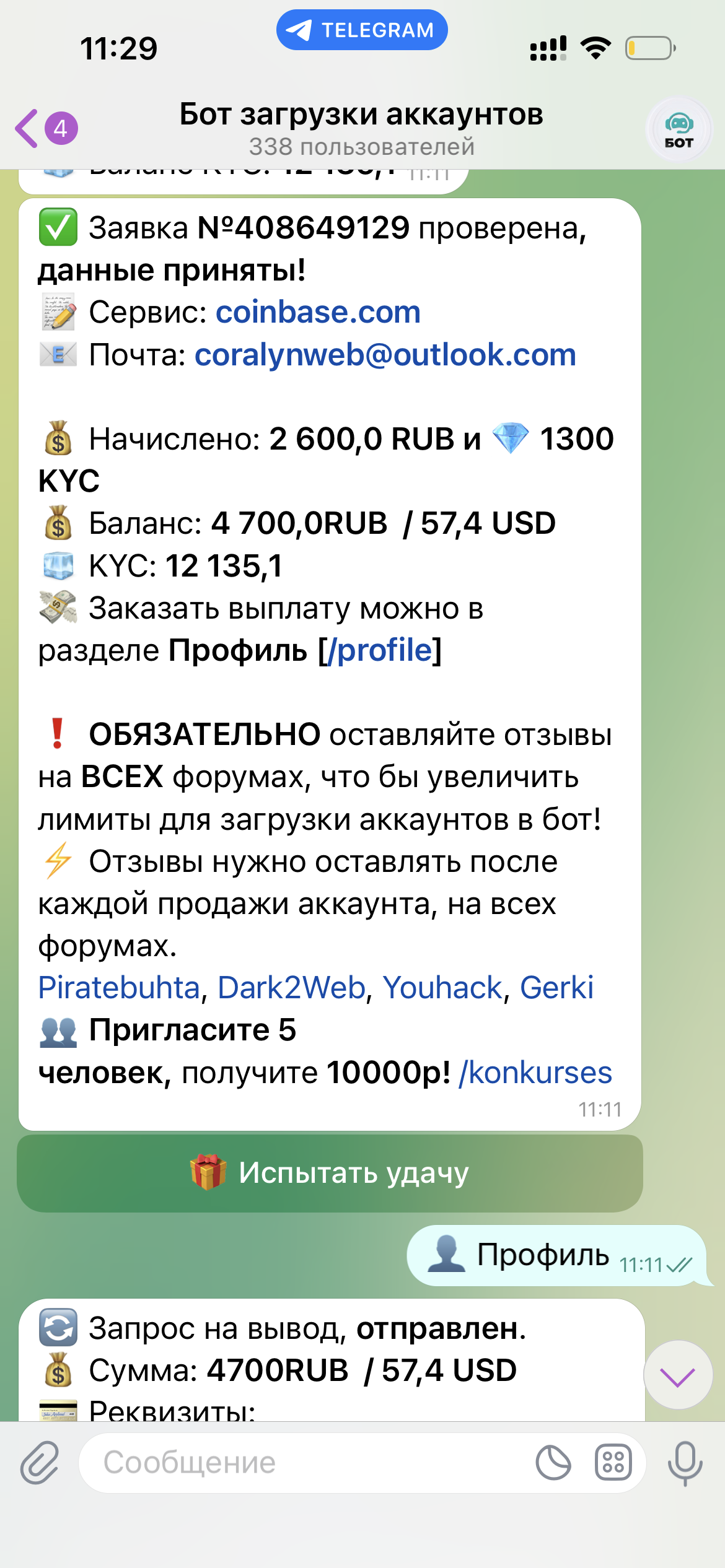Return to the Telegram app pill
This screenshot has width=725, height=1568.
(x=362, y=30)
